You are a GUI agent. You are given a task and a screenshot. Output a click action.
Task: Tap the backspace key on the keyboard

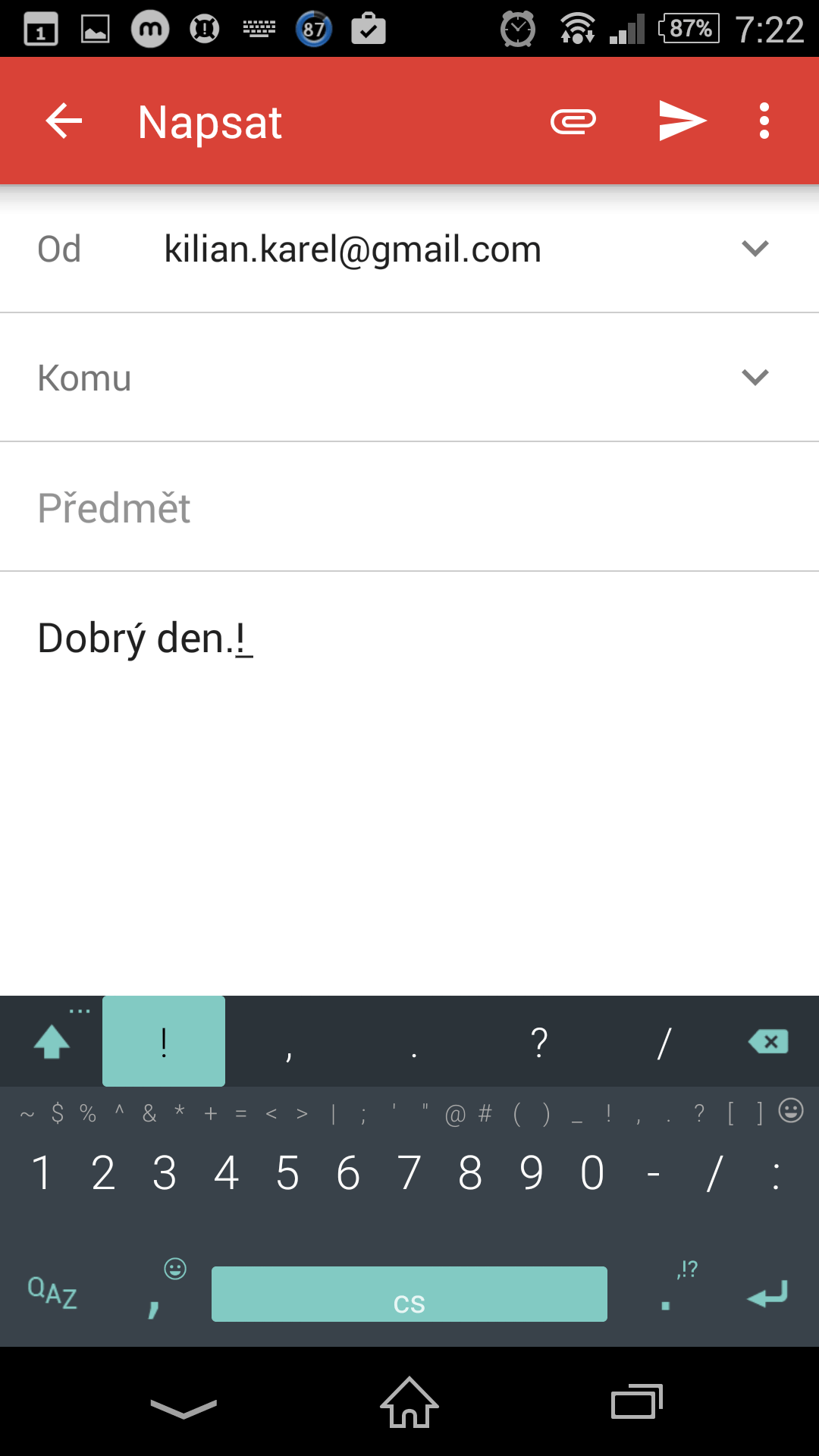click(768, 1042)
